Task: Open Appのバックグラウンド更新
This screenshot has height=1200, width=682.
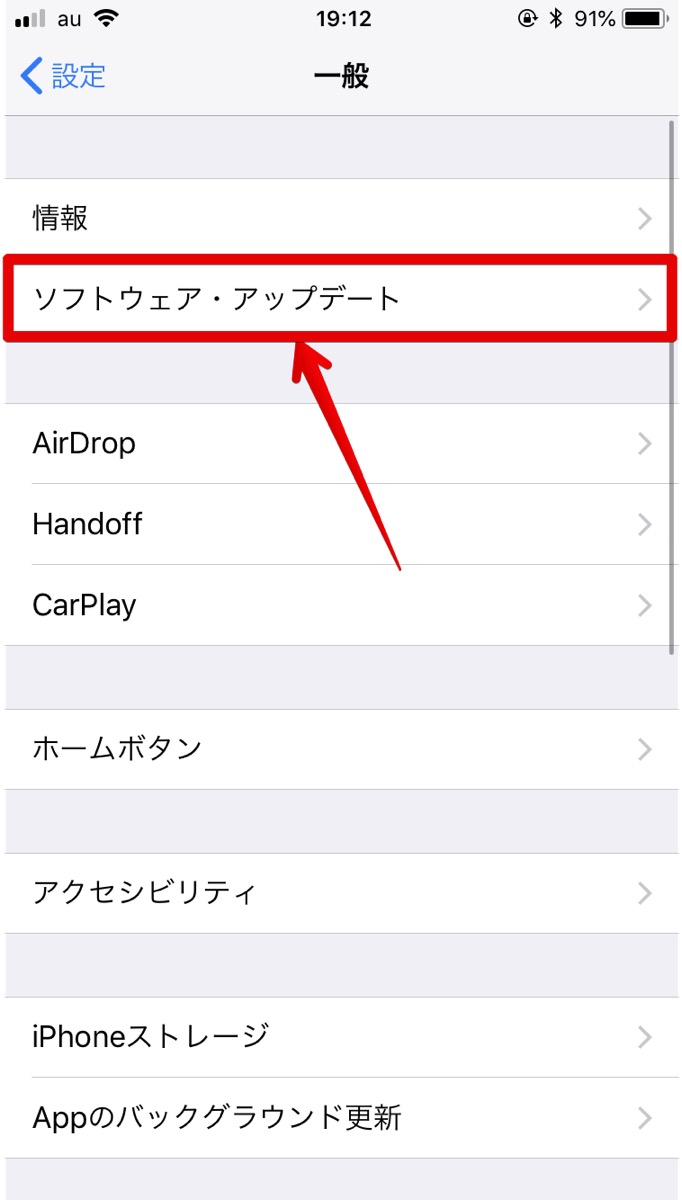Action: [340, 1117]
